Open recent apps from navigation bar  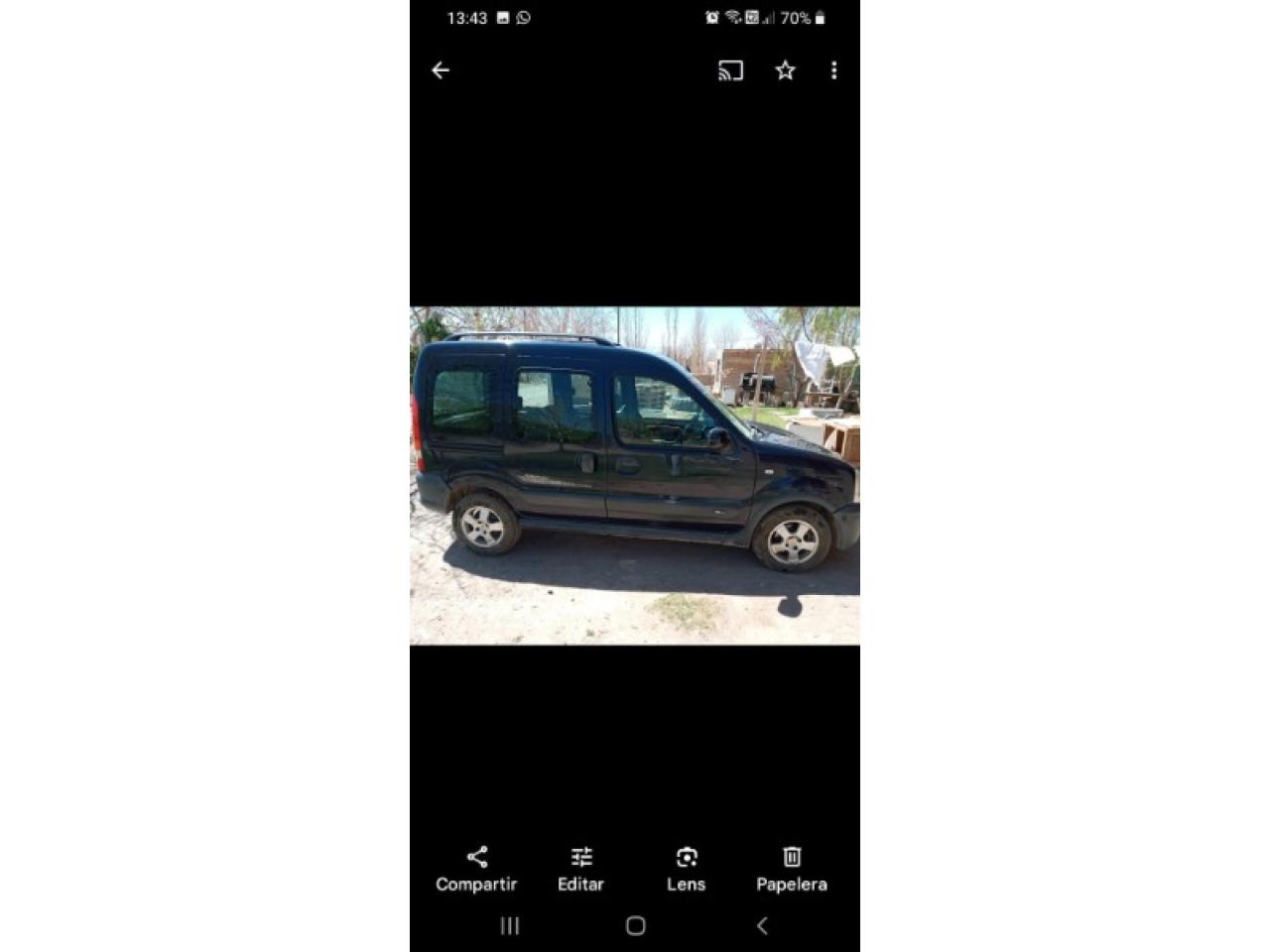click(509, 925)
